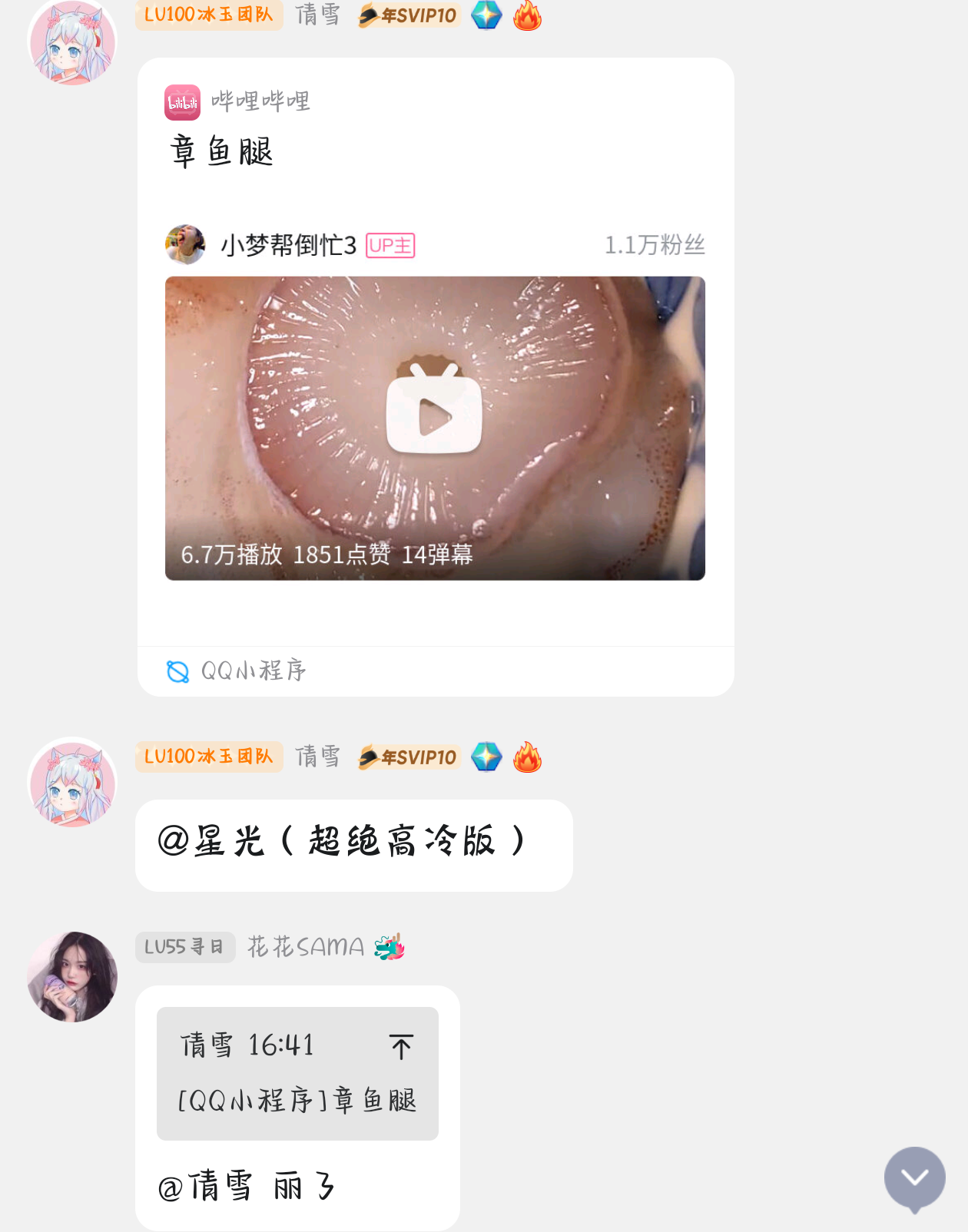
Task: Click the blue diamond in the second header
Action: click(x=486, y=757)
